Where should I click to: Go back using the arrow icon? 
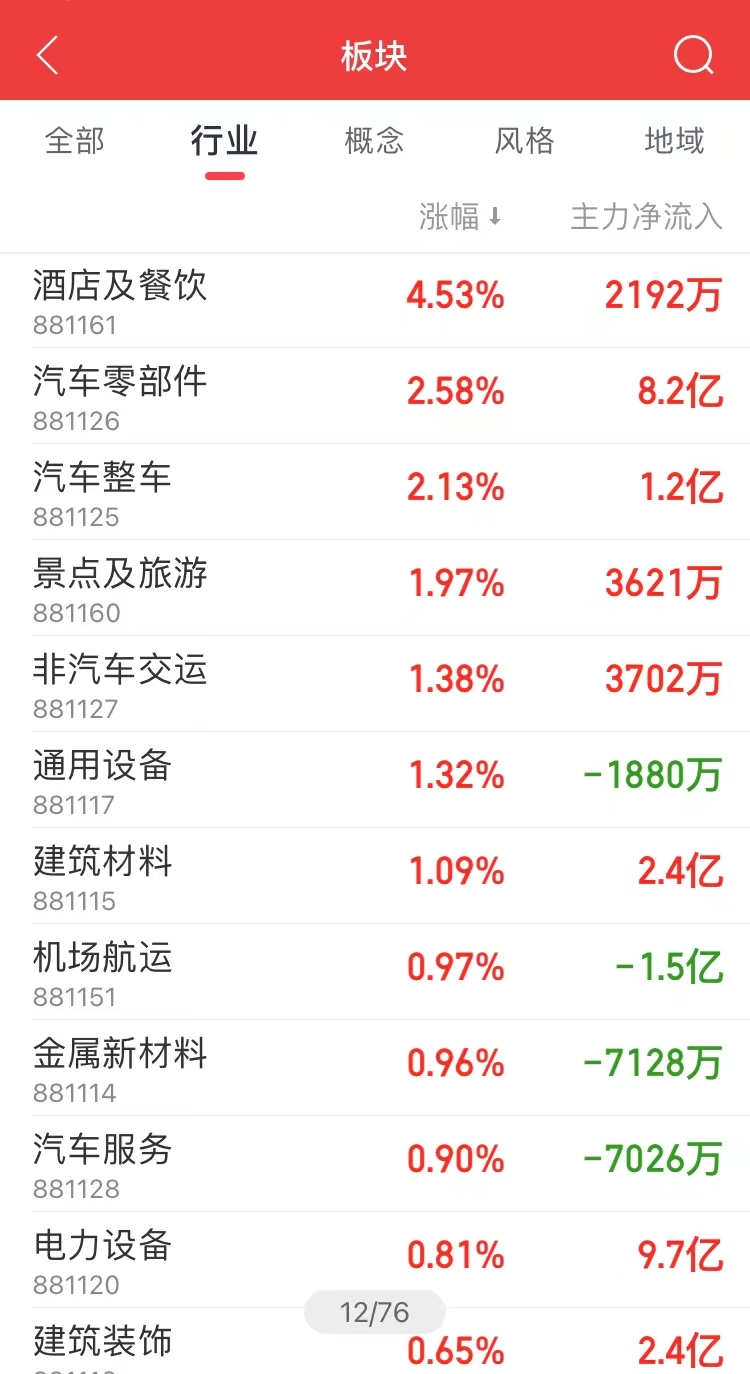pyautogui.click(x=47, y=55)
